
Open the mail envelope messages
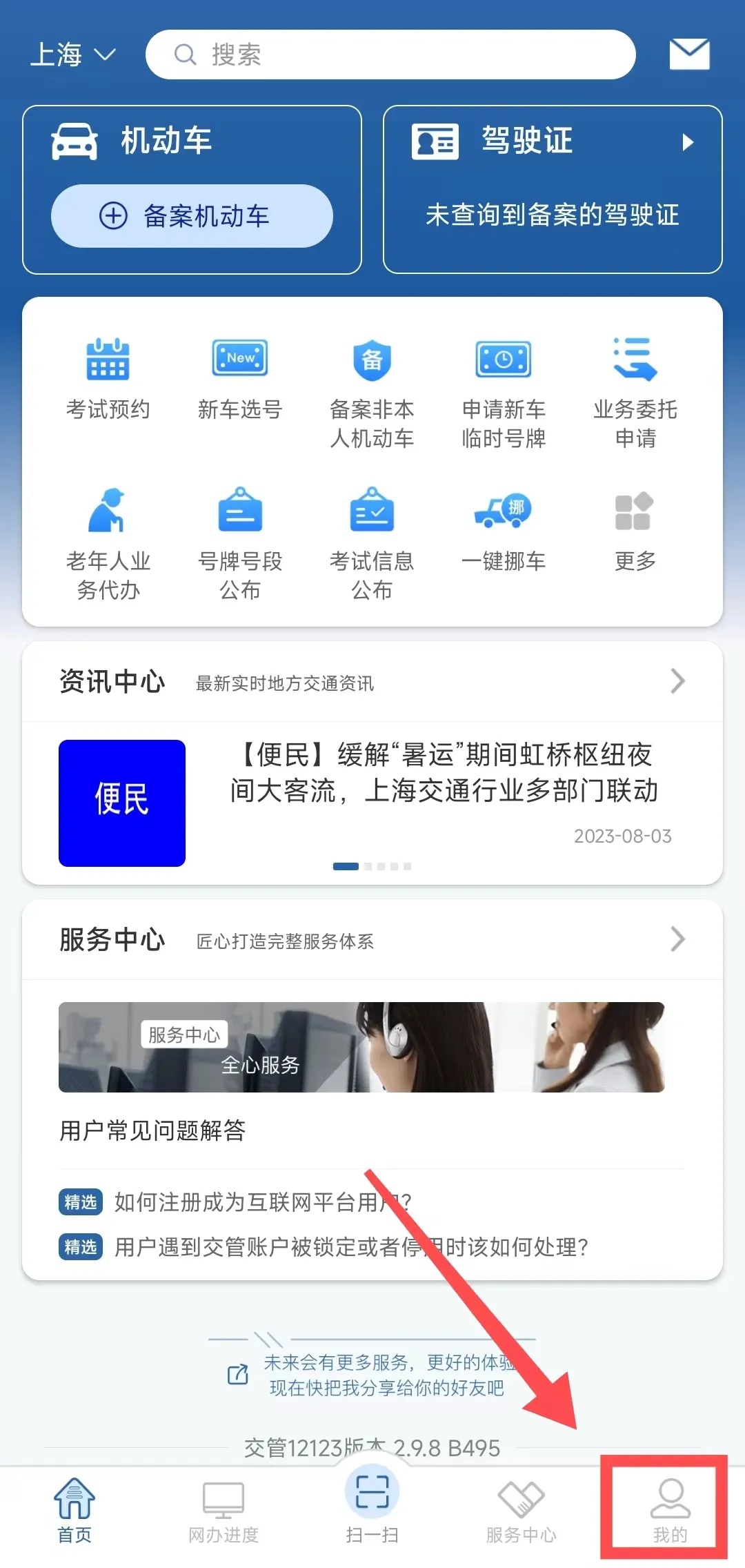pos(690,55)
